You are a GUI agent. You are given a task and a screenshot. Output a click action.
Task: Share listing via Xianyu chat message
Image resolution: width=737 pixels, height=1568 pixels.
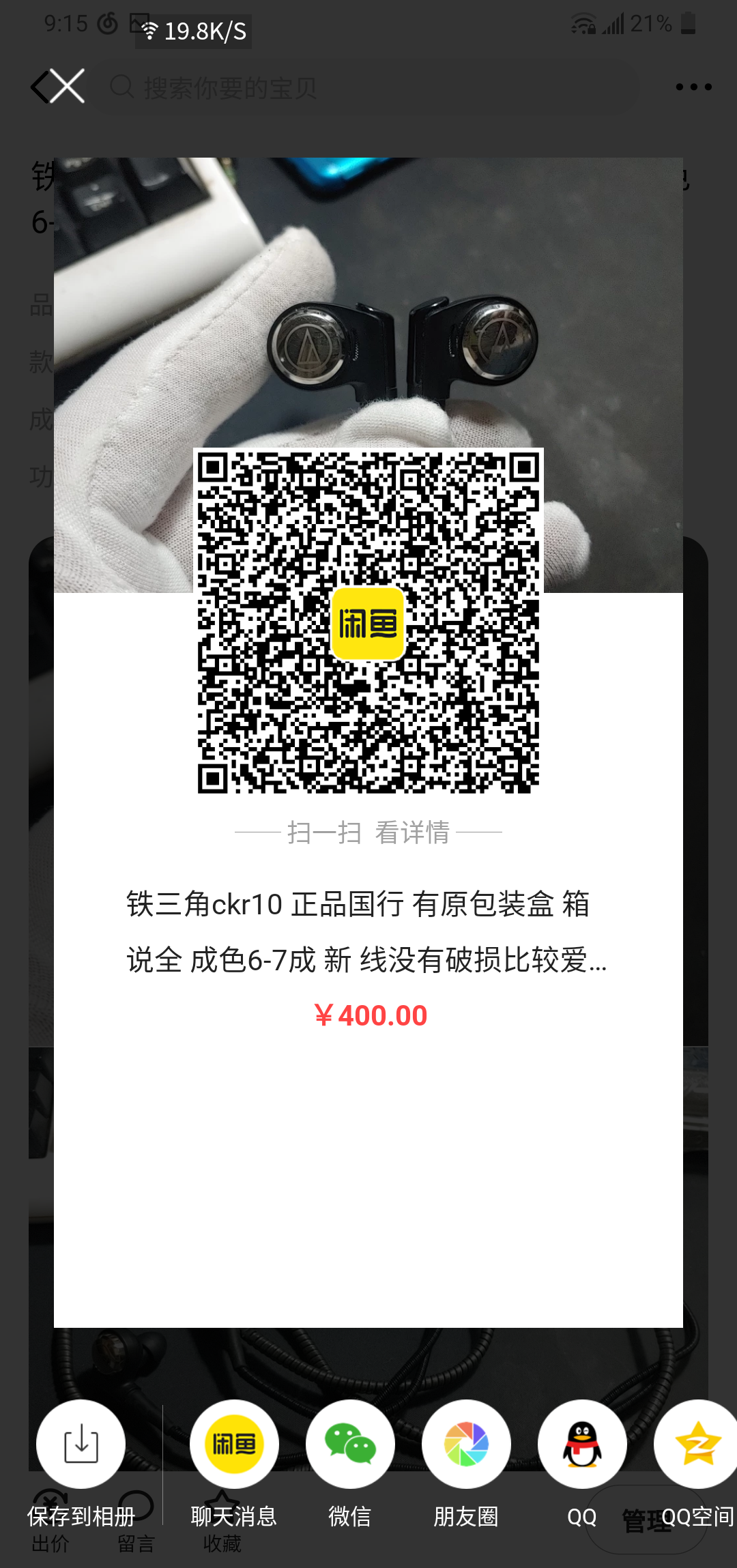tap(234, 1444)
